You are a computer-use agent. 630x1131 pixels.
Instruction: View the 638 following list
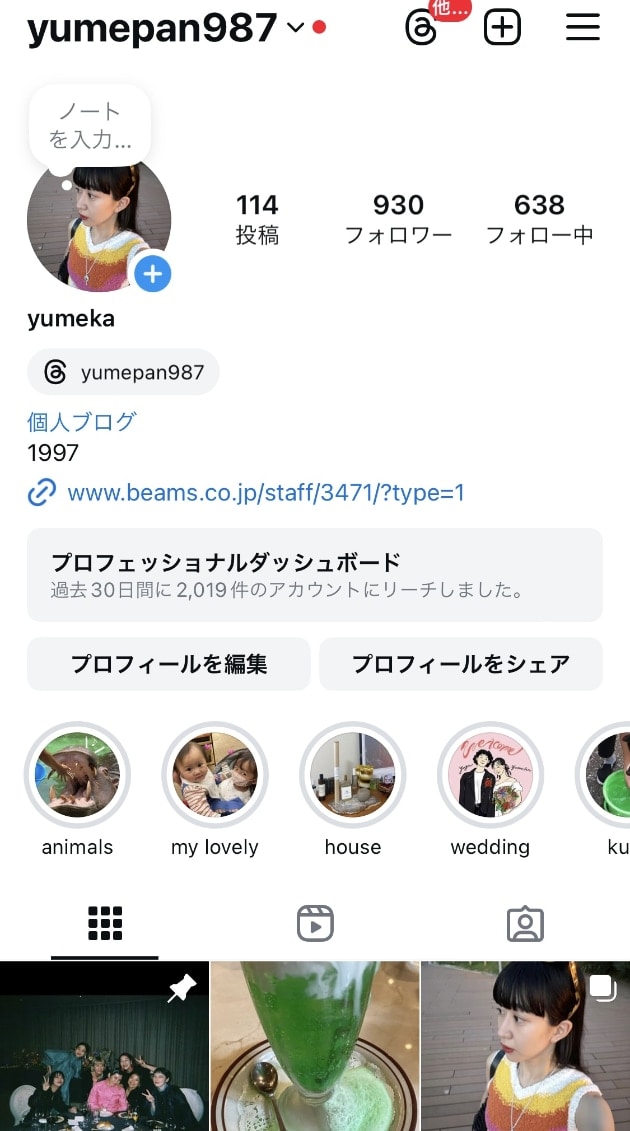coord(539,219)
